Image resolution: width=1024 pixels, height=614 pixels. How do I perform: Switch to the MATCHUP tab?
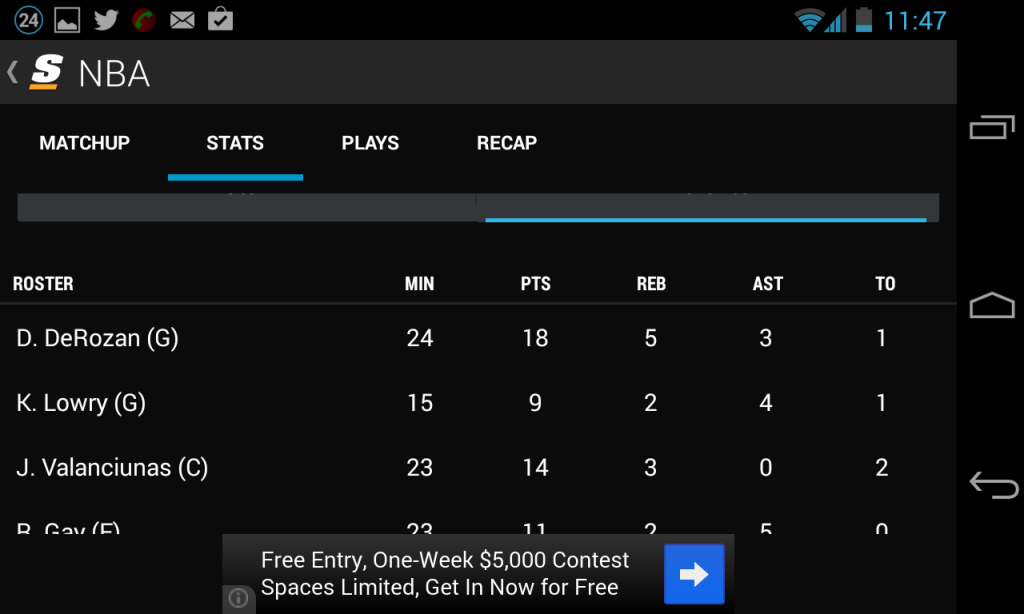(x=84, y=143)
